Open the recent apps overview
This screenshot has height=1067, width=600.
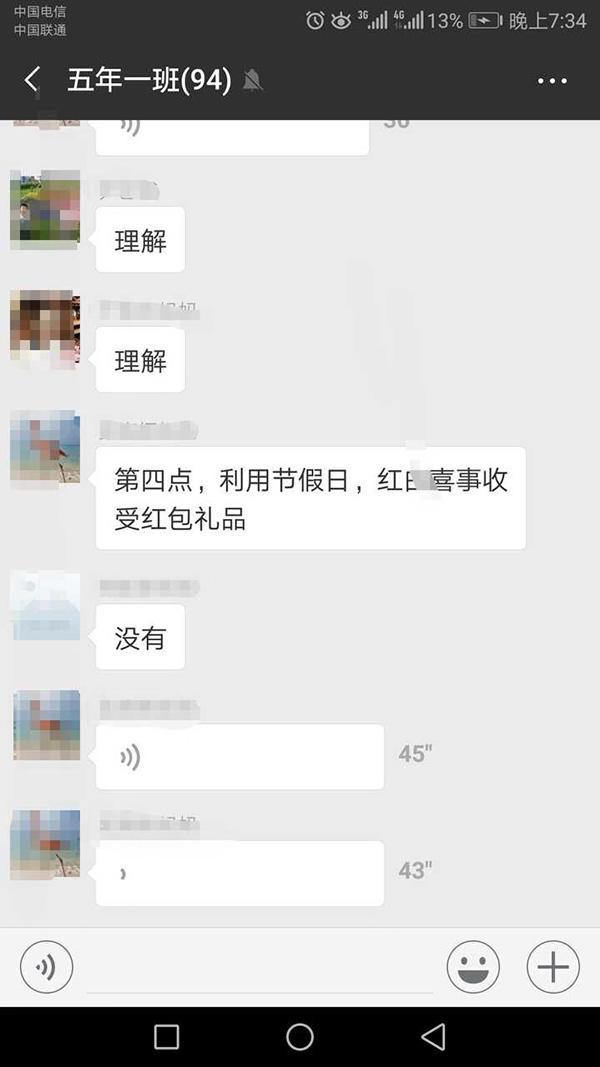[x=167, y=1037]
